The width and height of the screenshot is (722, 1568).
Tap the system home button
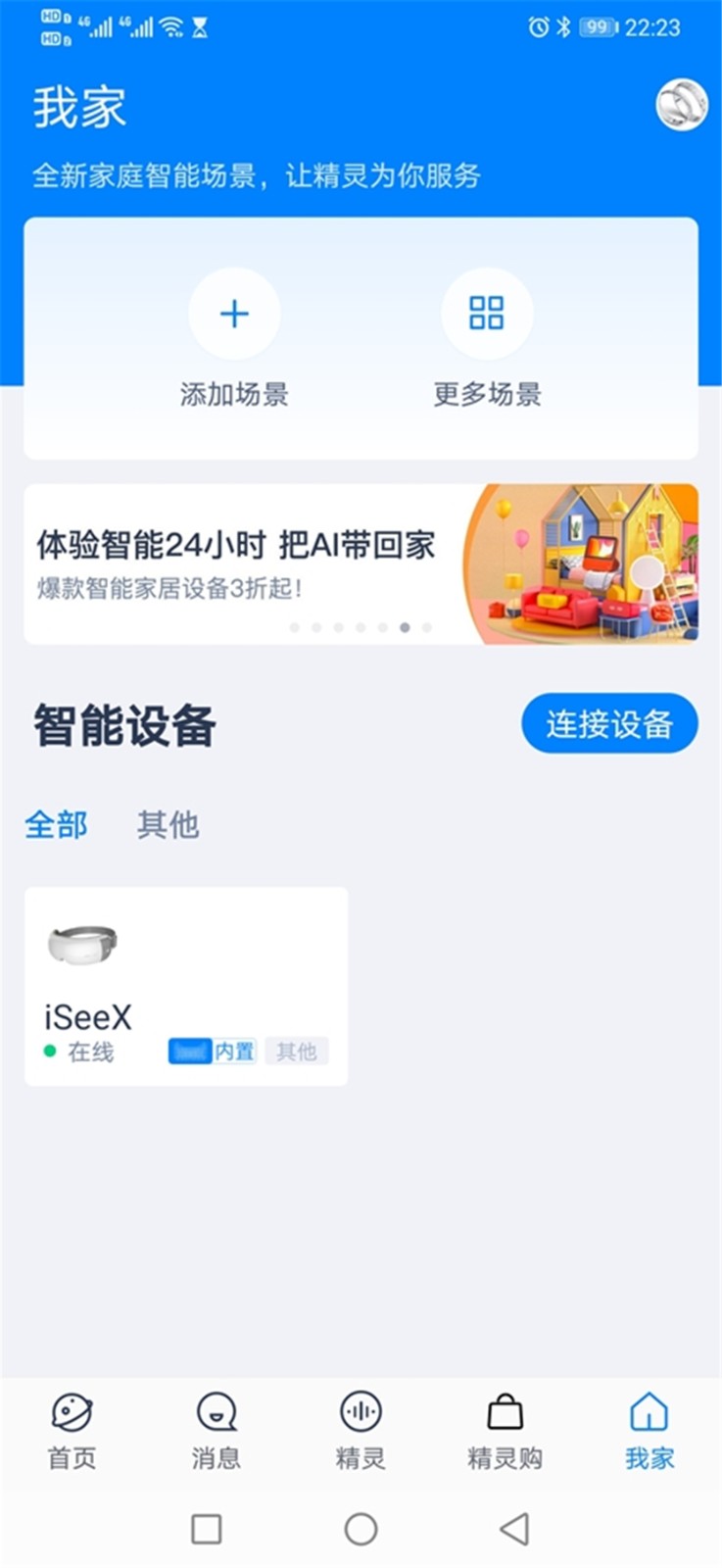pos(361,1529)
